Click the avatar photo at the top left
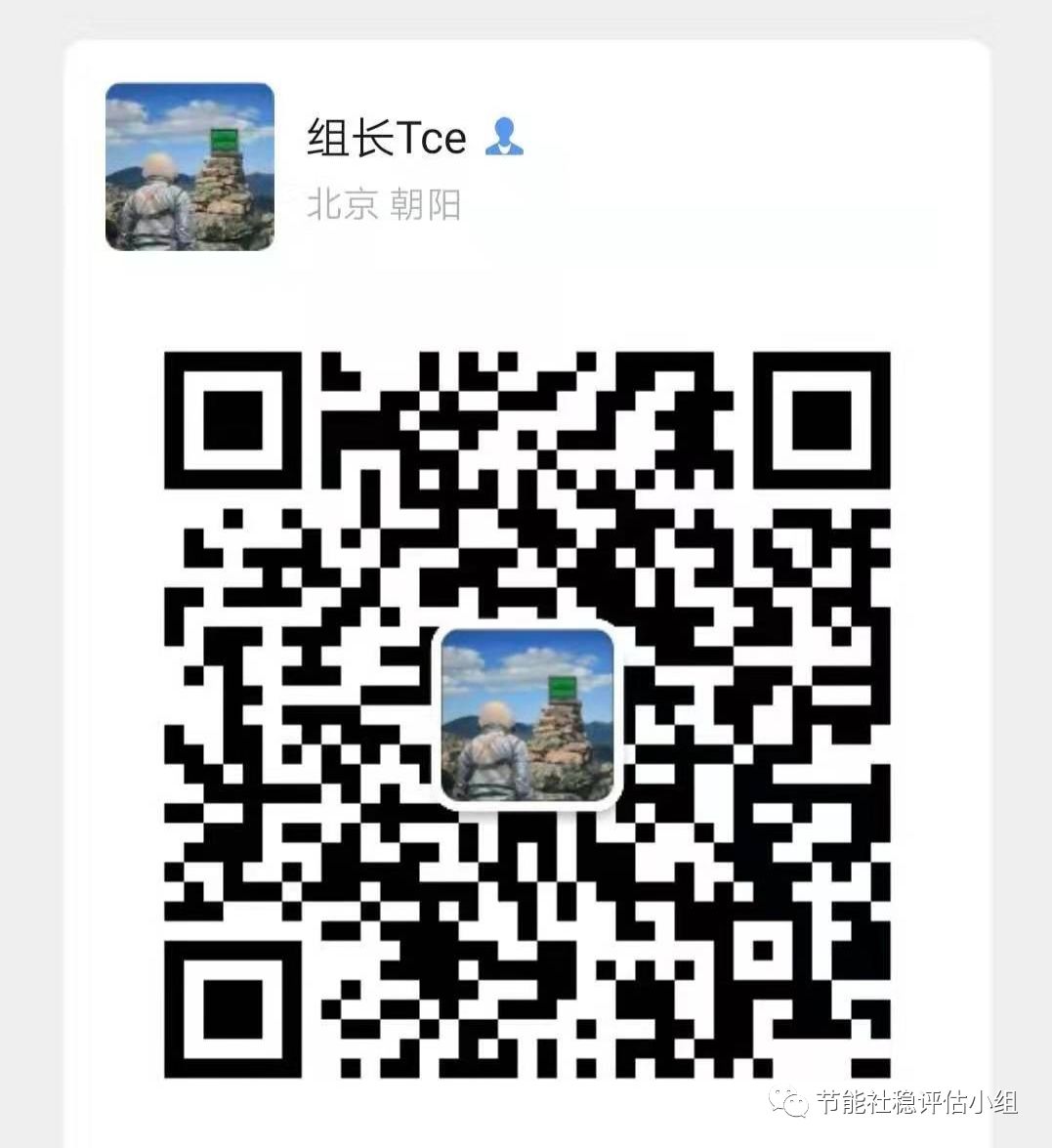The image size is (1052, 1148). pyautogui.click(x=189, y=165)
